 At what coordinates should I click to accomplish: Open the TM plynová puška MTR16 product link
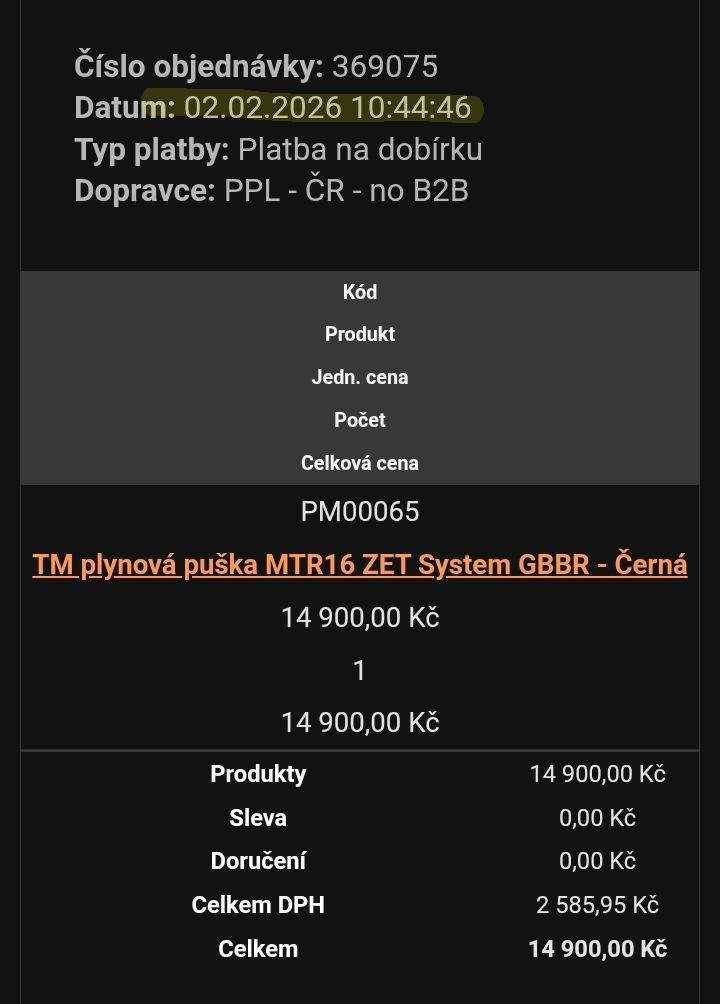coord(360,565)
